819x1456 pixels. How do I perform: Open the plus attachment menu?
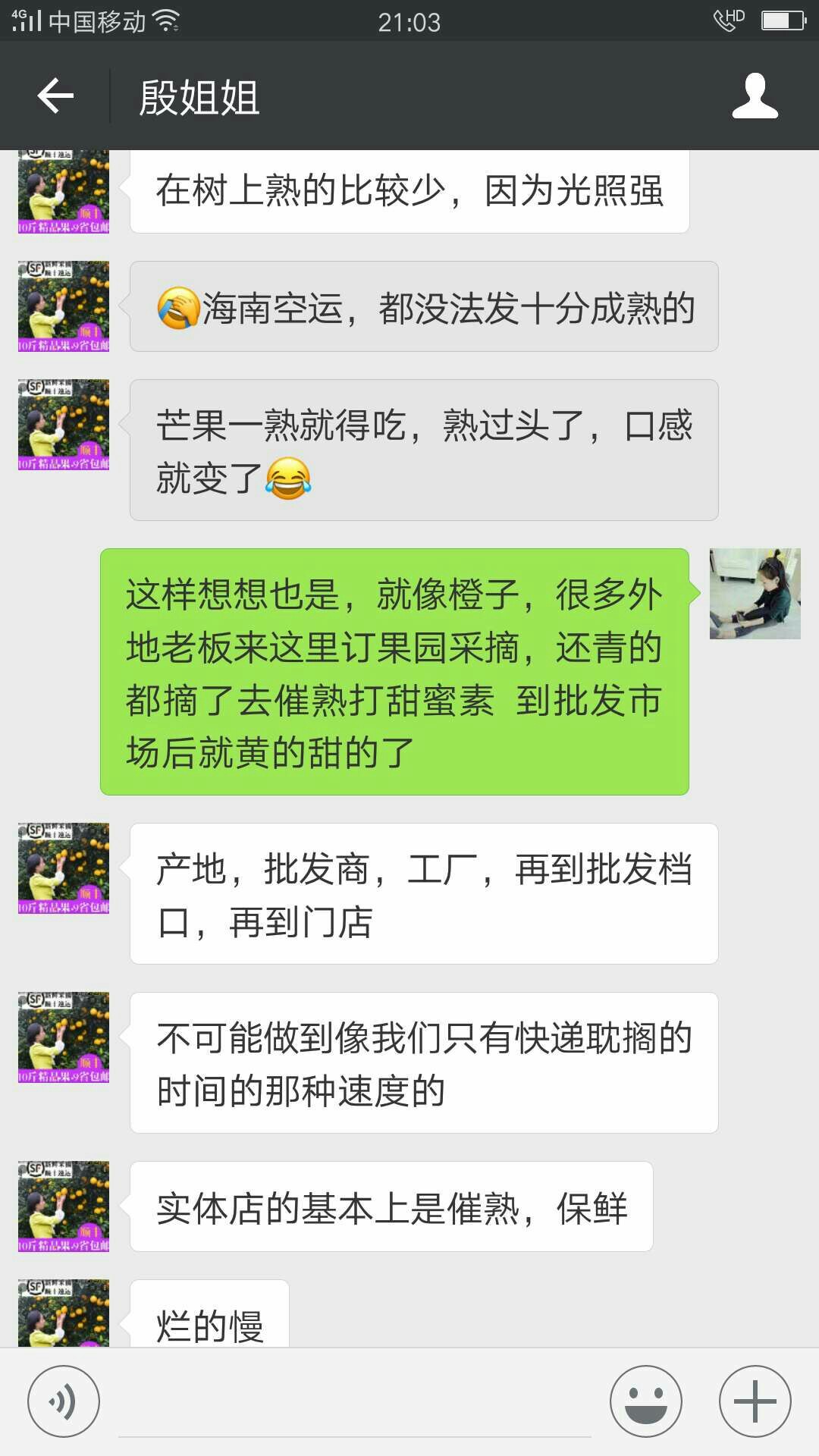click(x=755, y=1401)
